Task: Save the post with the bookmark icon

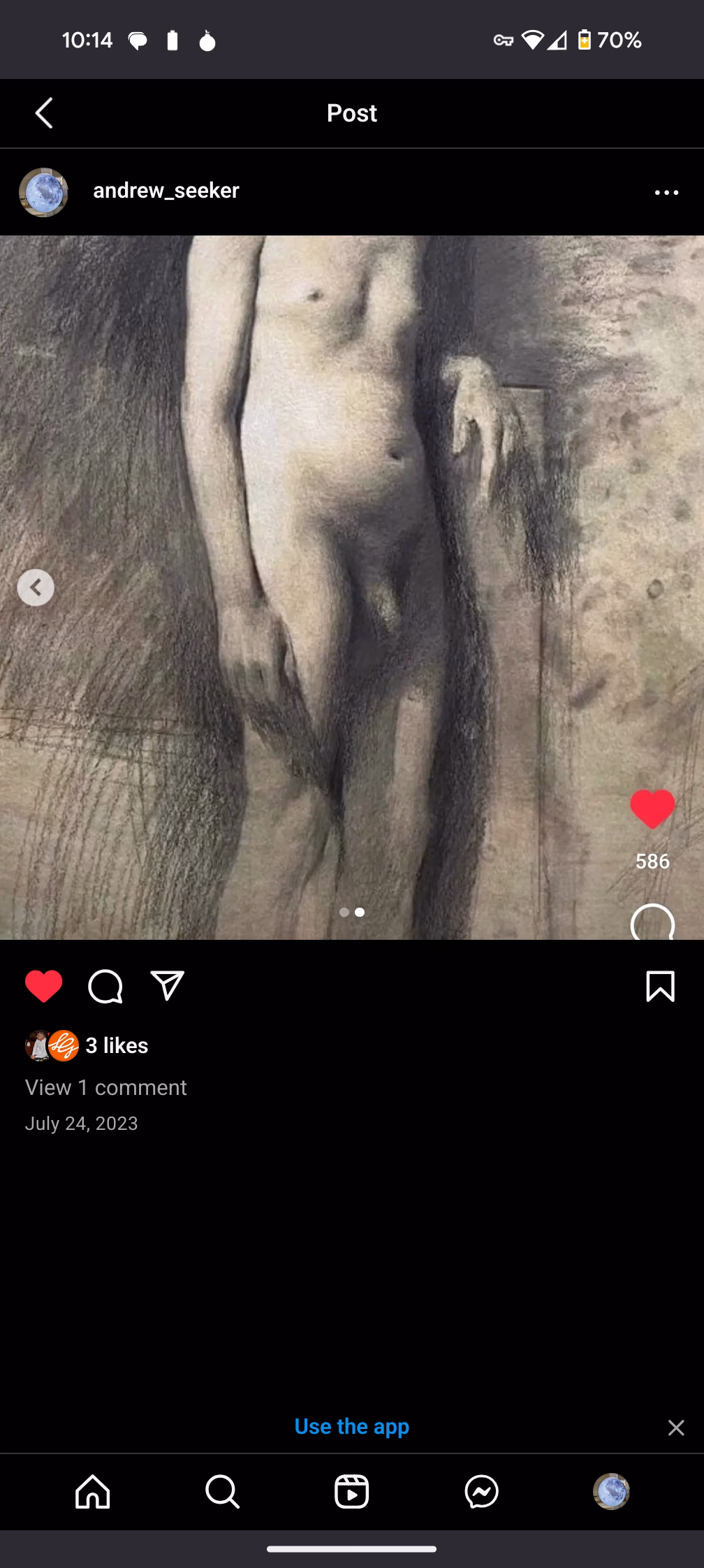Action: pos(661,987)
